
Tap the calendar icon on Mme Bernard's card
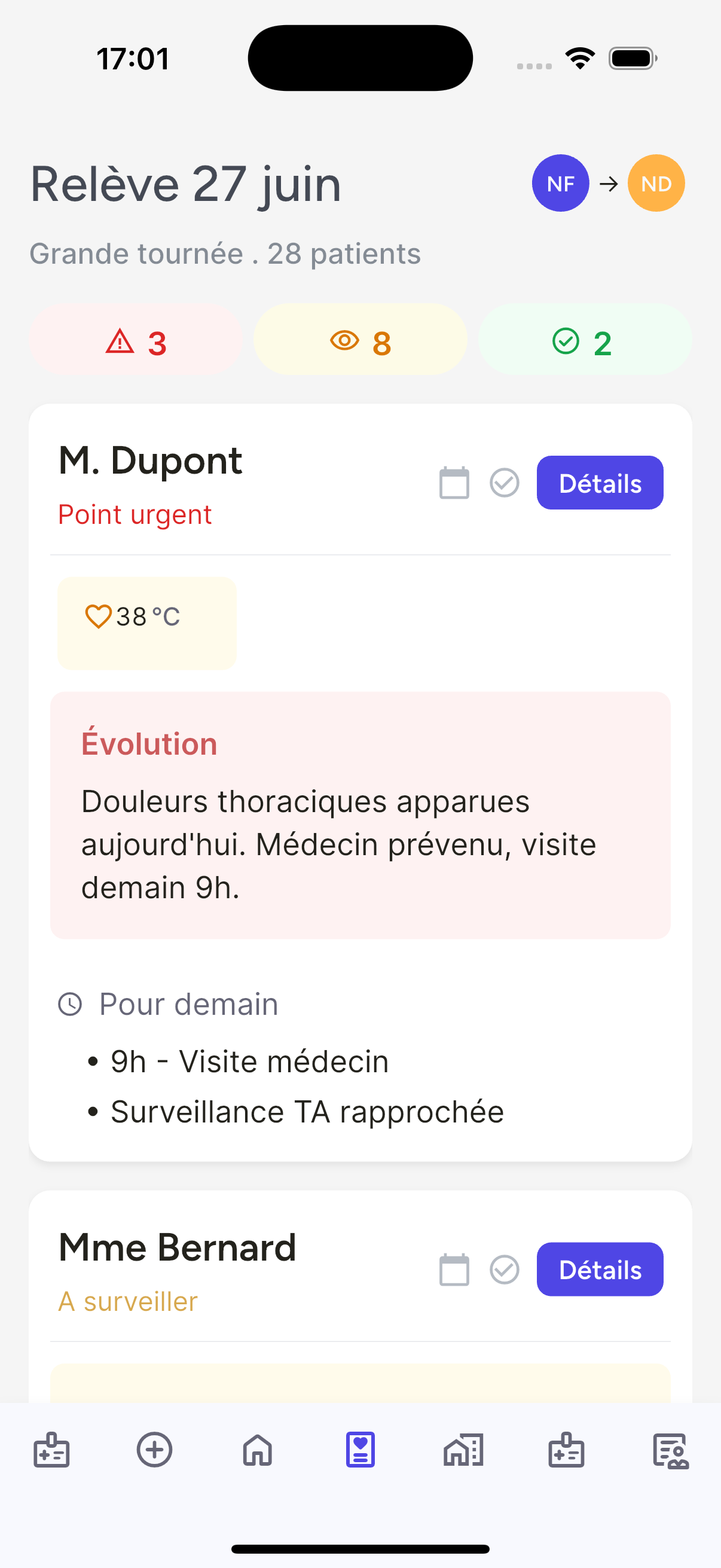coord(453,1270)
